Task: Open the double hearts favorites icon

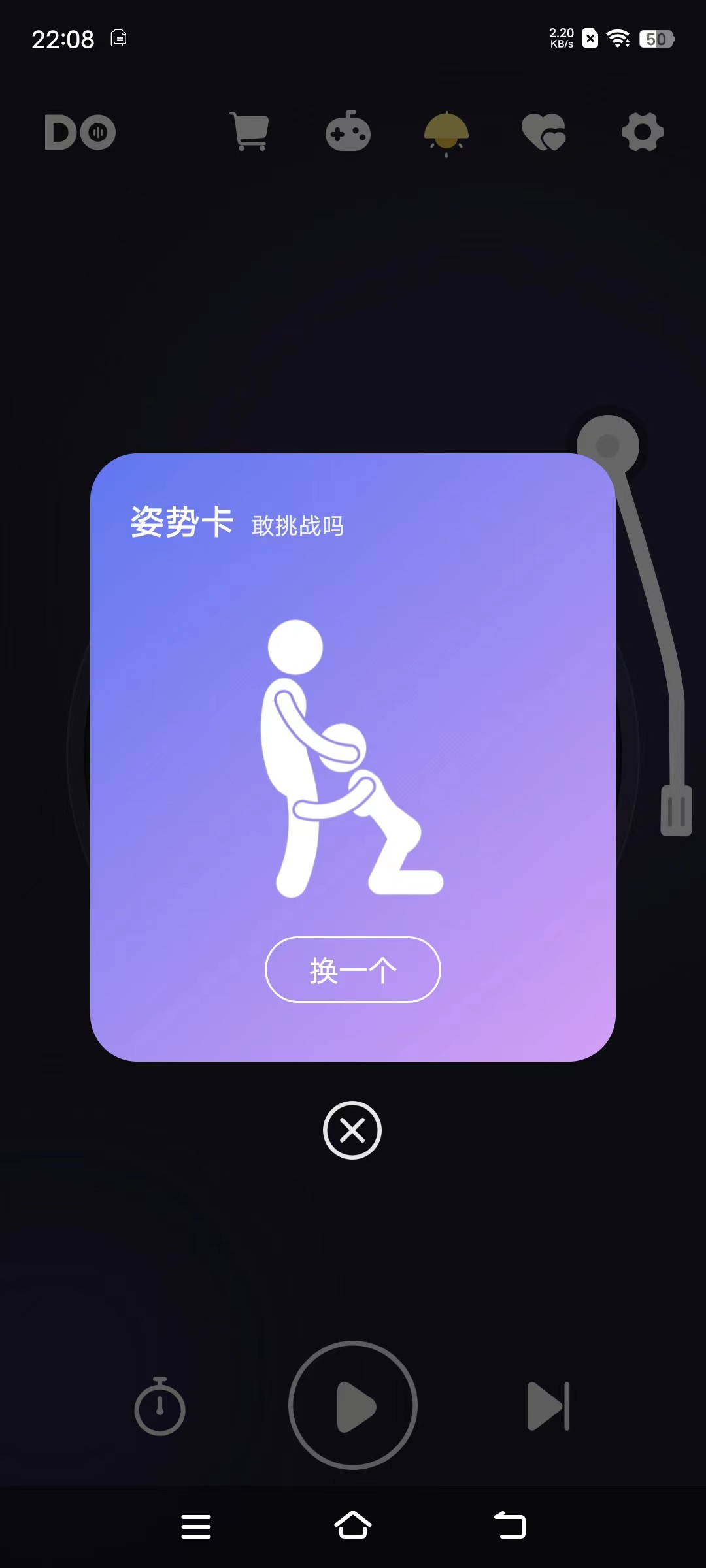Action: pyautogui.click(x=544, y=131)
